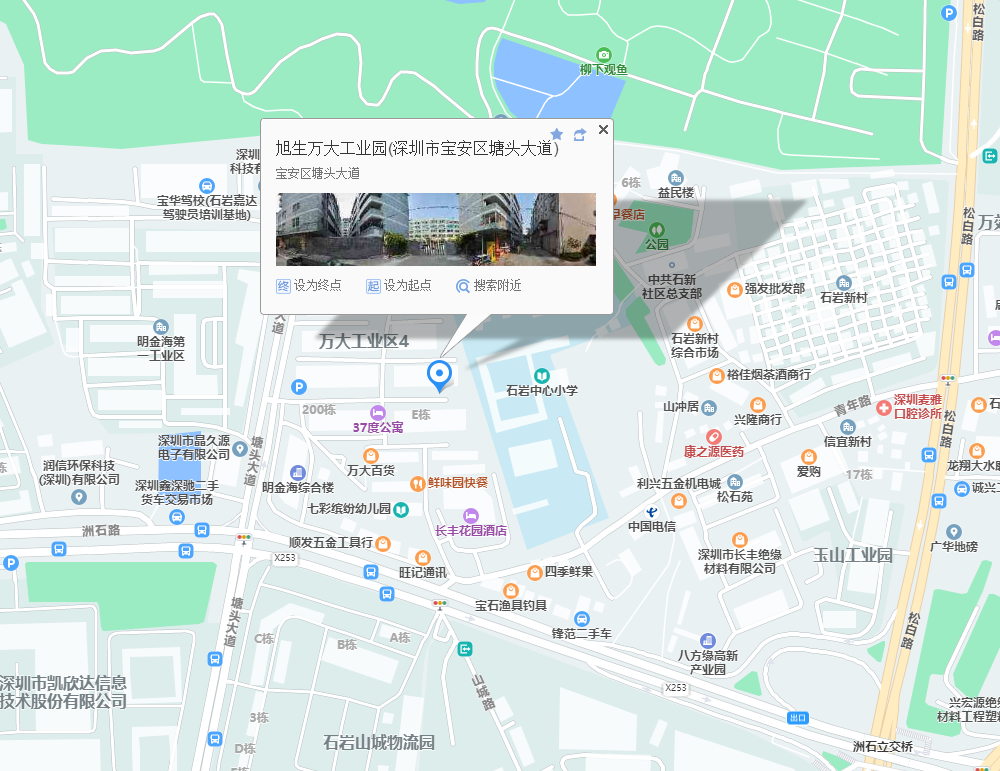
Task: Share 旭生万大工业园 location
Action: click(580, 135)
